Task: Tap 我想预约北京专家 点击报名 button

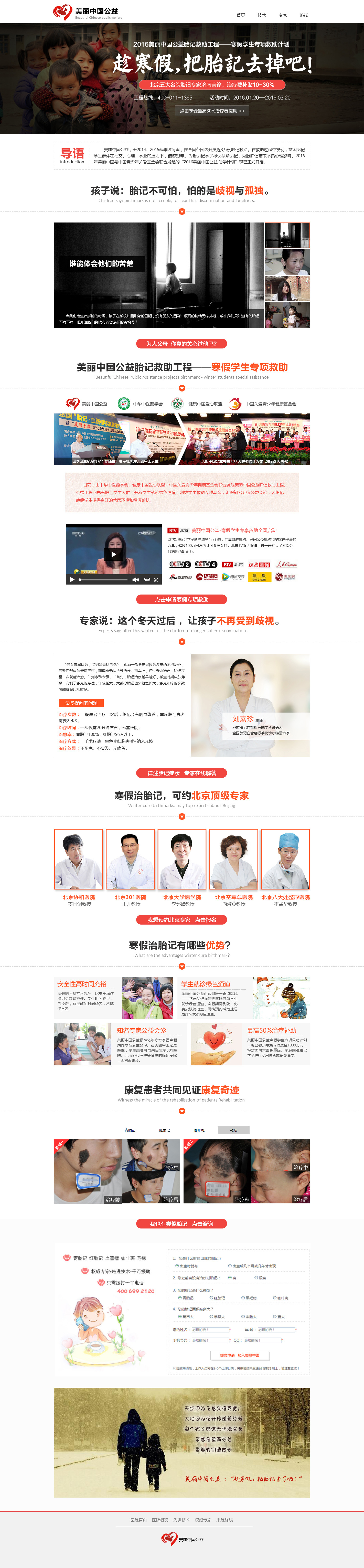Action: (181, 920)
